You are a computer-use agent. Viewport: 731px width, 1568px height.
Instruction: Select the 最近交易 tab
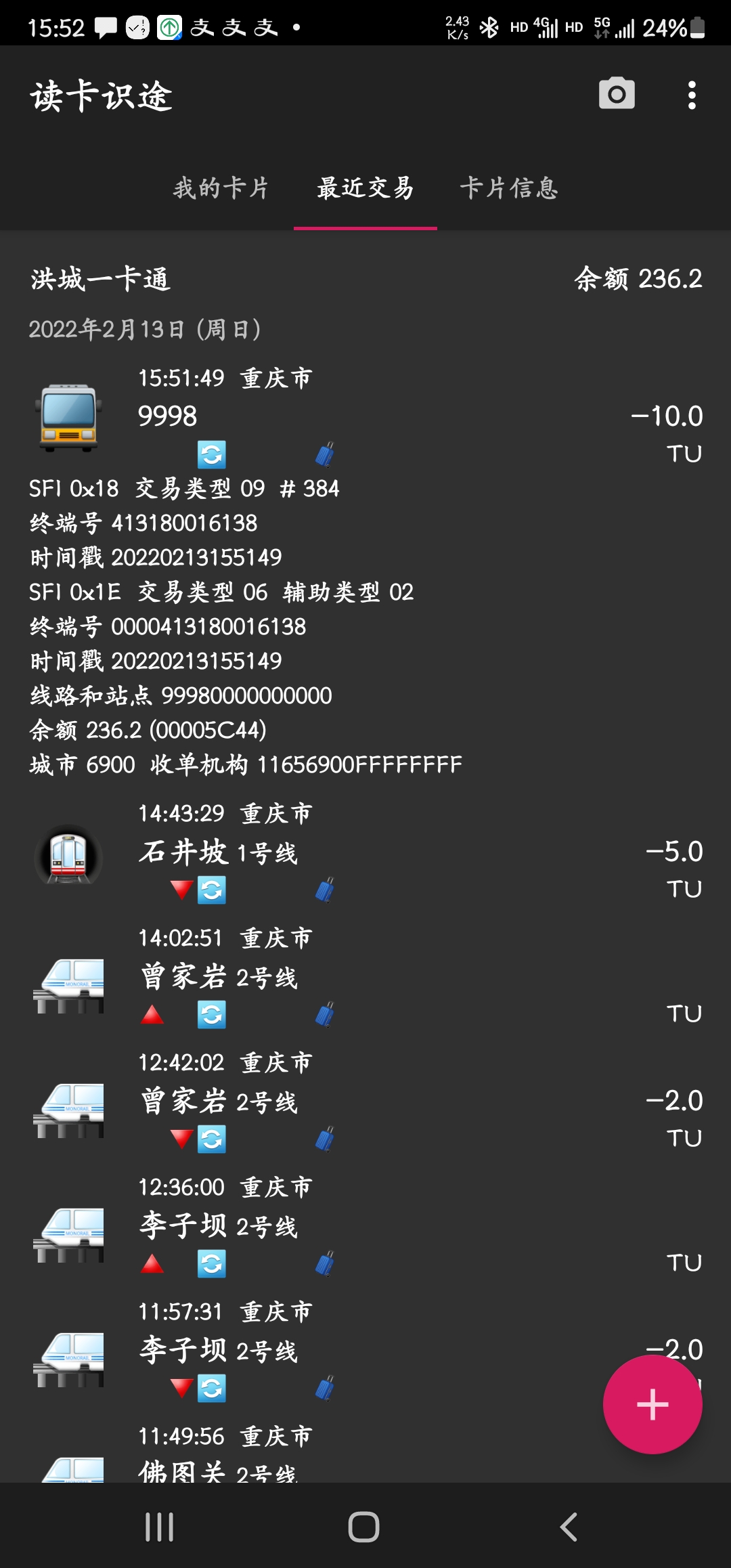click(365, 188)
